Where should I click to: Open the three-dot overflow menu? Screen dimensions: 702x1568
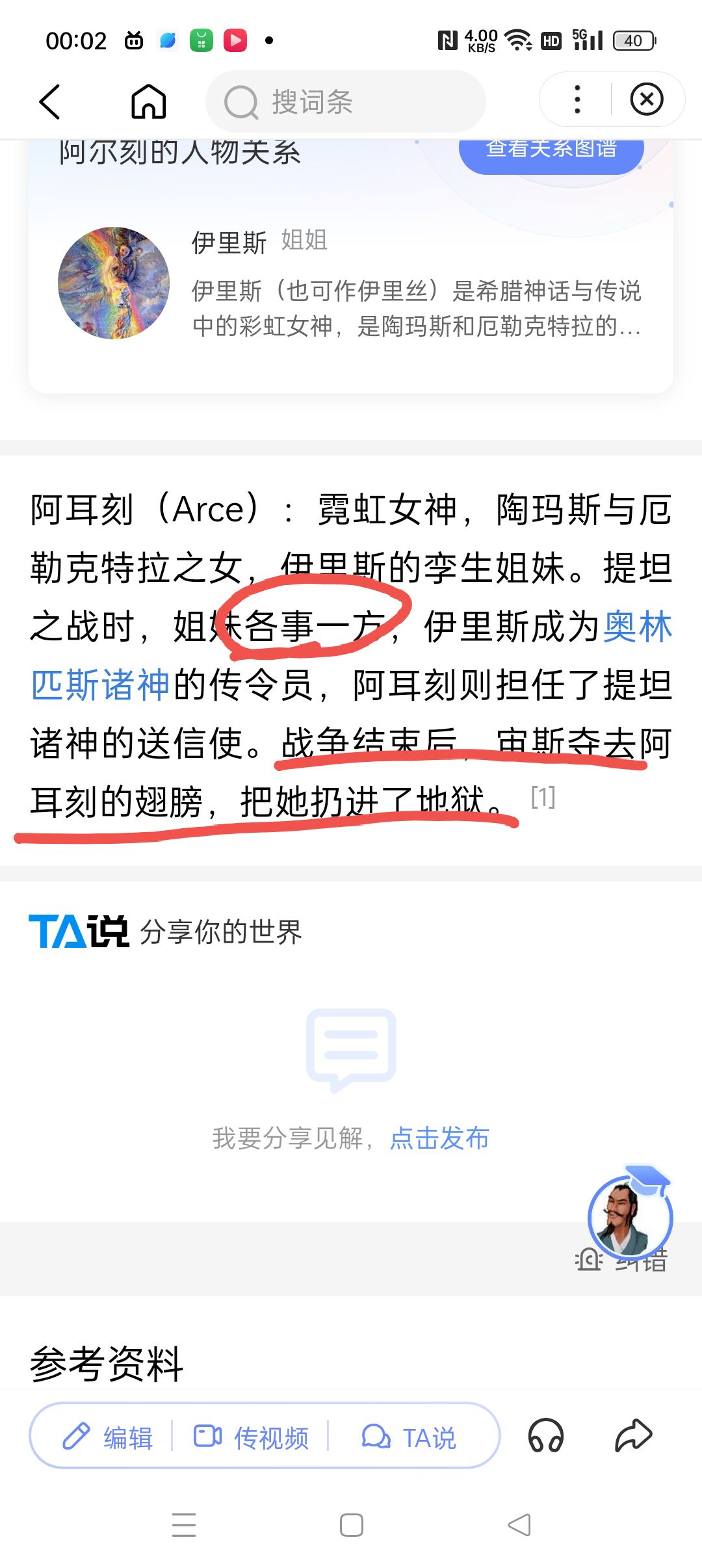(x=577, y=99)
